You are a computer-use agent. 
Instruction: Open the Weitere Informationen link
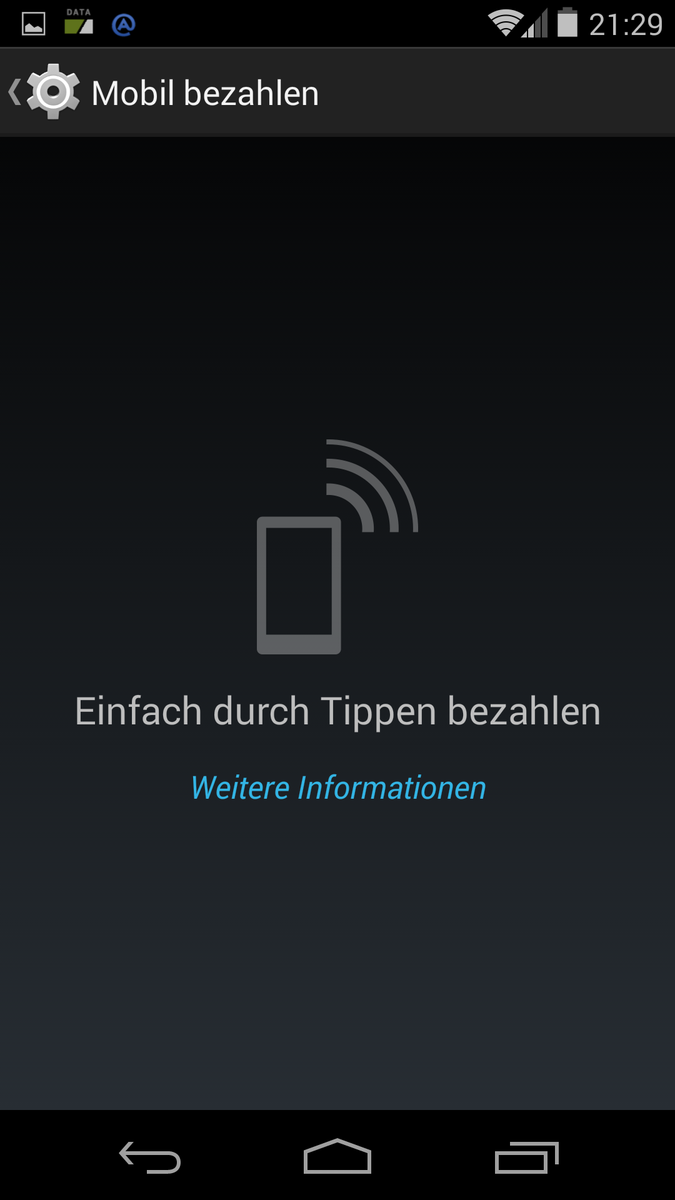click(x=338, y=787)
